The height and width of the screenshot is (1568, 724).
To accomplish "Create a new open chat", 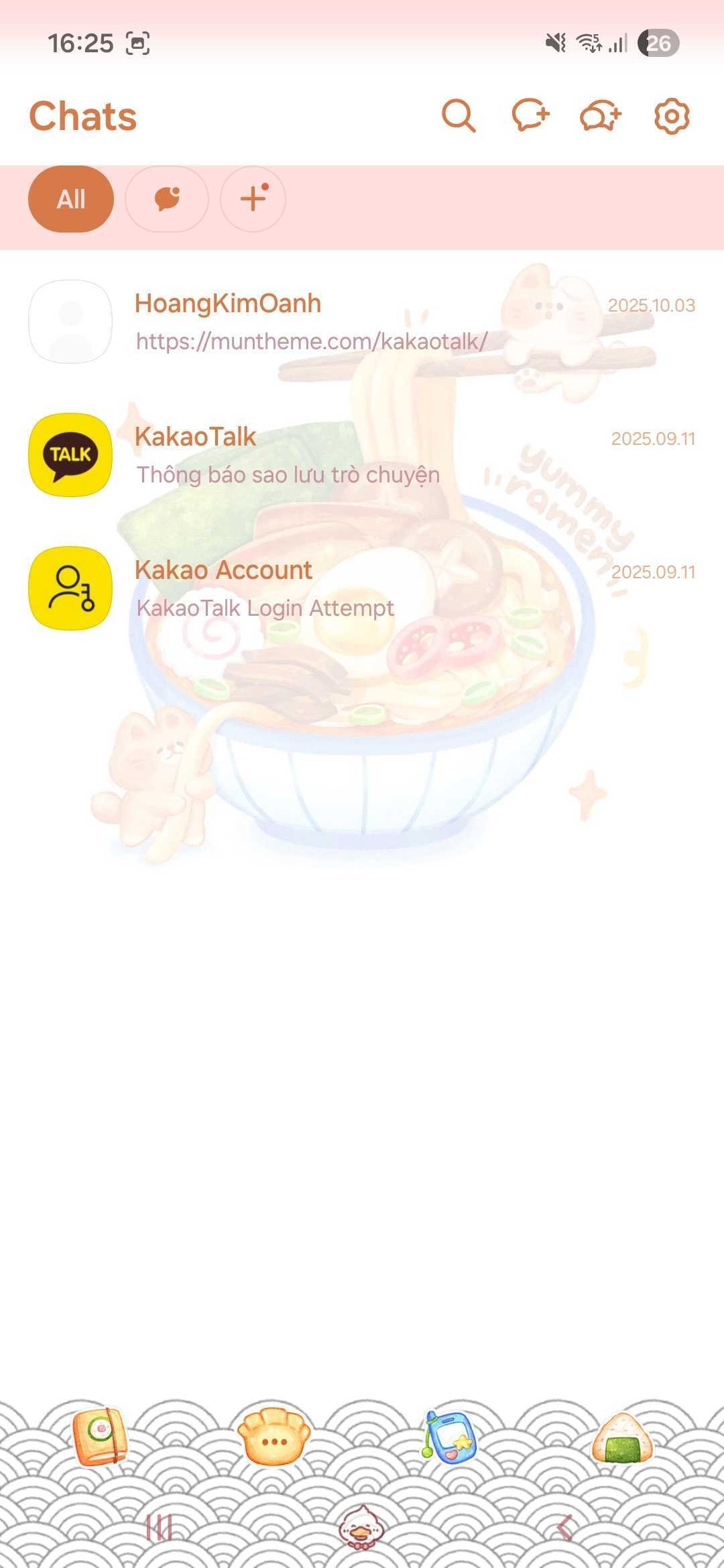I will coord(601,117).
